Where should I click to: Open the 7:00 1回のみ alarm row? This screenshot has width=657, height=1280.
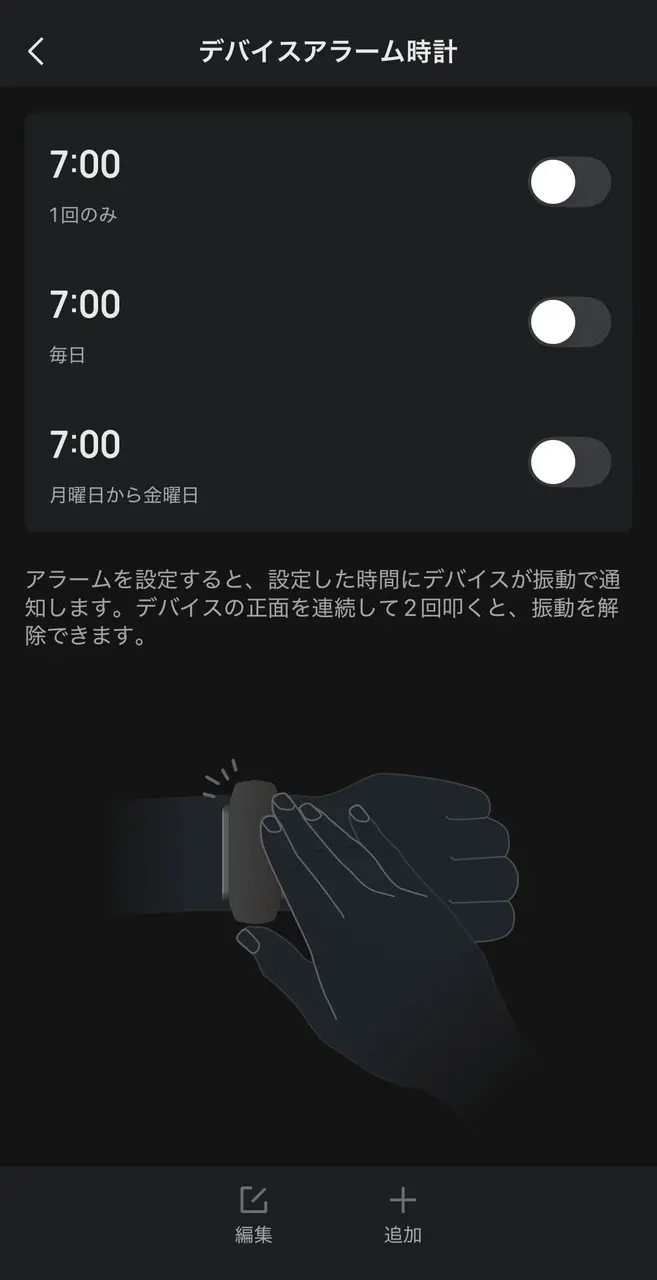pos(250,183)
